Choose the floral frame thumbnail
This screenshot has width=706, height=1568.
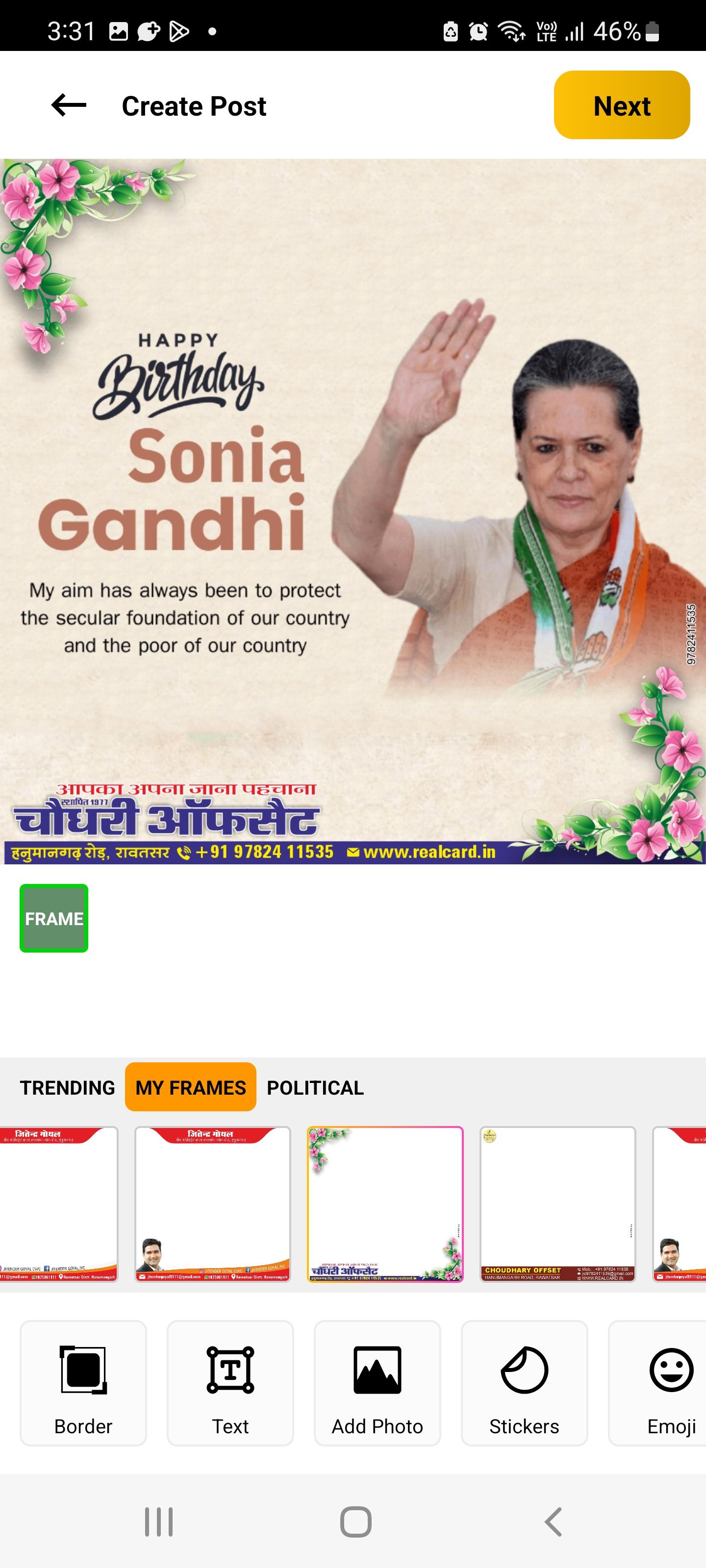tap(385, 1204)
